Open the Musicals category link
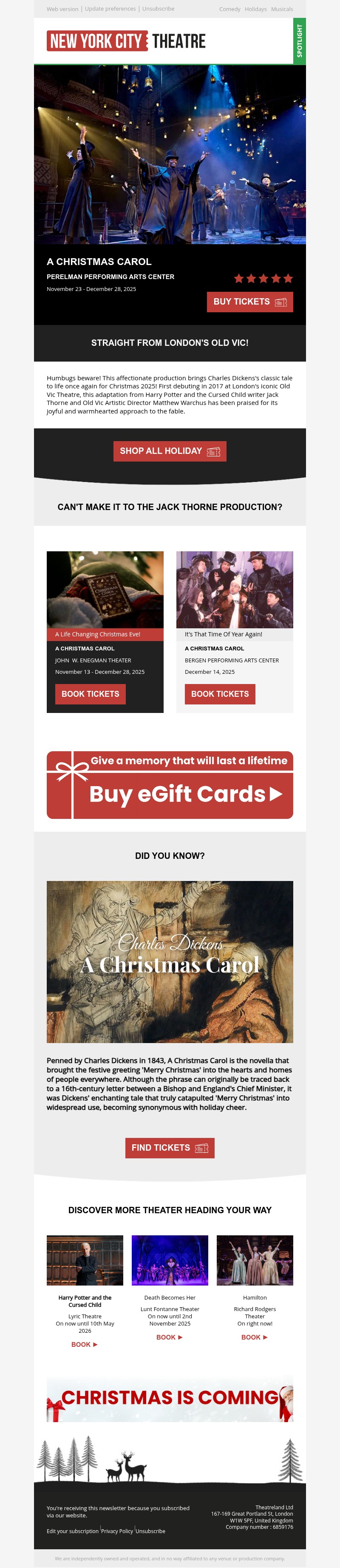This screenshot has height=1568, width=340. coord(282,9)
